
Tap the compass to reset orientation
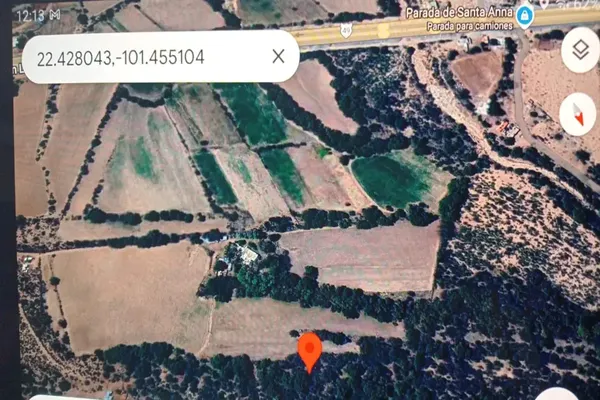pos(579,113)
